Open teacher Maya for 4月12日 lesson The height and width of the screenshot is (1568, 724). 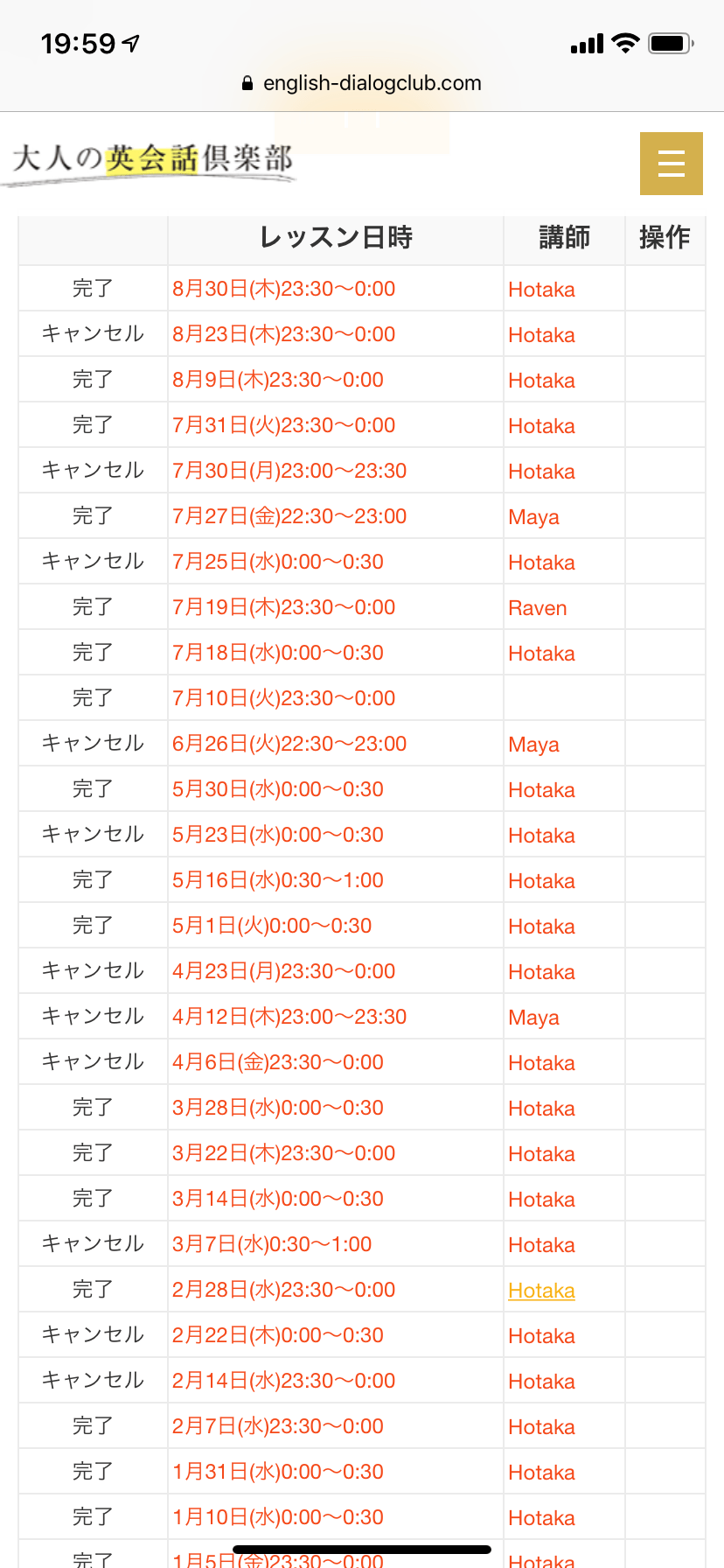click(x=533, y=1018)
